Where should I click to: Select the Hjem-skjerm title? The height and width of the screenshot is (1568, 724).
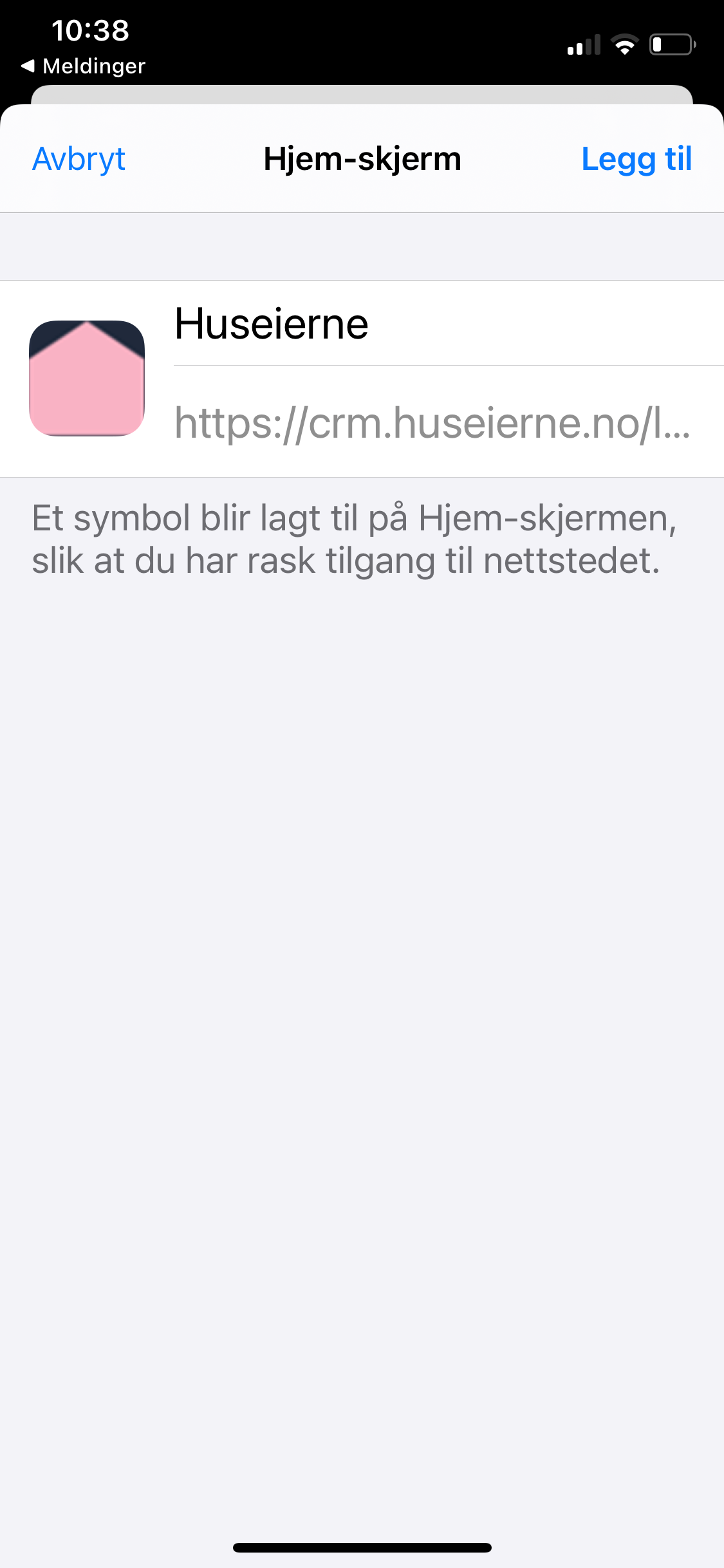(362, 159)
